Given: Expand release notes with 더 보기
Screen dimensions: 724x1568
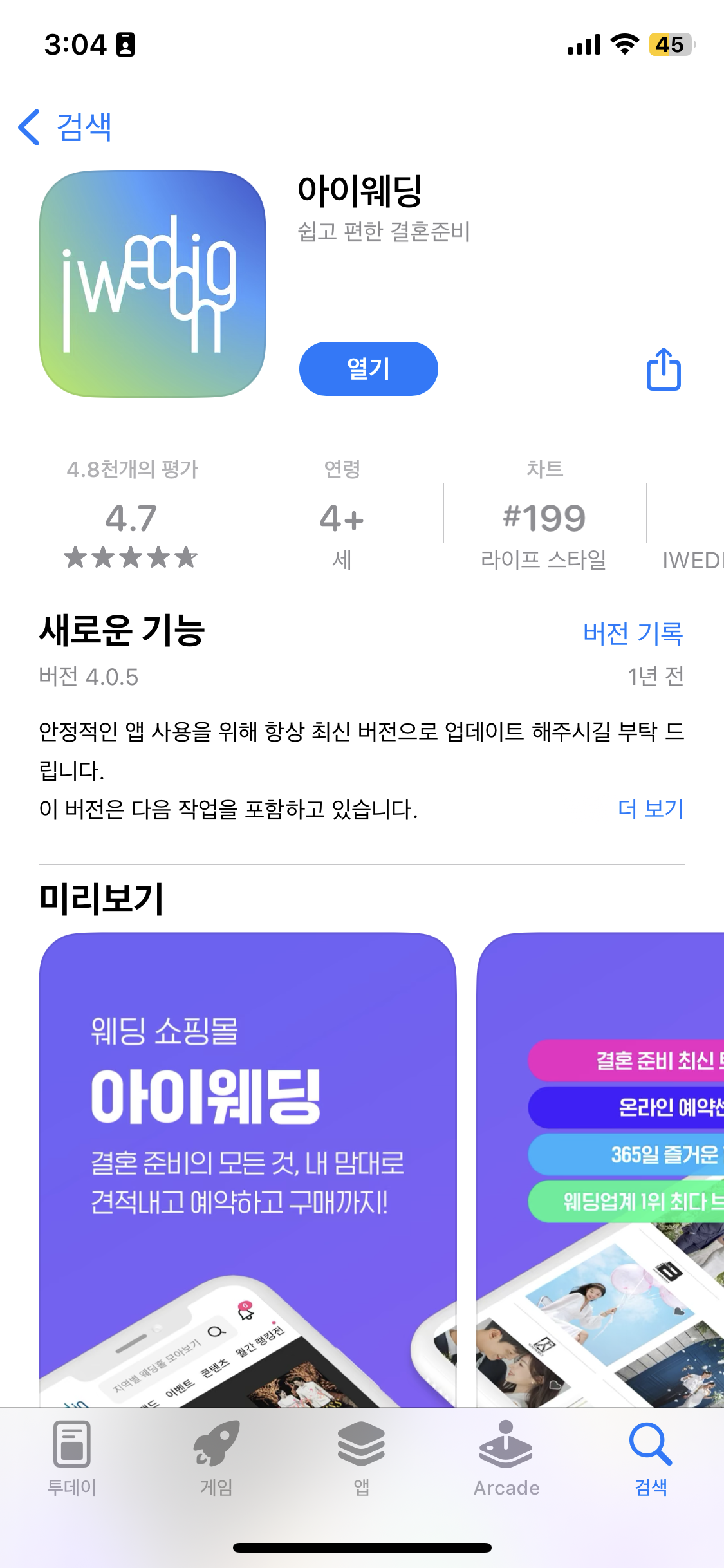Looking at the screenshot, I should coord(650,808).
